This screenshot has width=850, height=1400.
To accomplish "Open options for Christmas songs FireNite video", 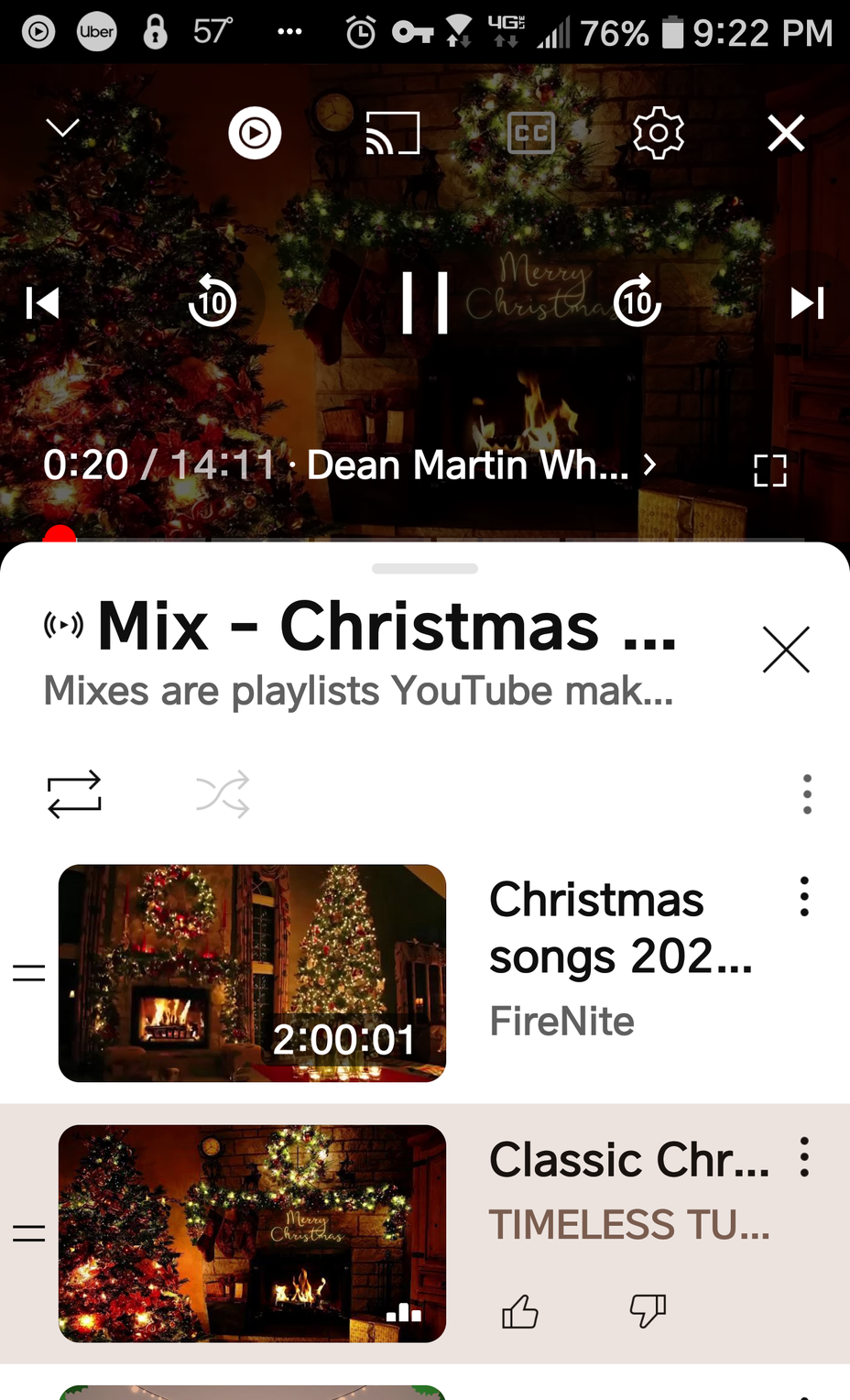I will (x=804, y=896).
